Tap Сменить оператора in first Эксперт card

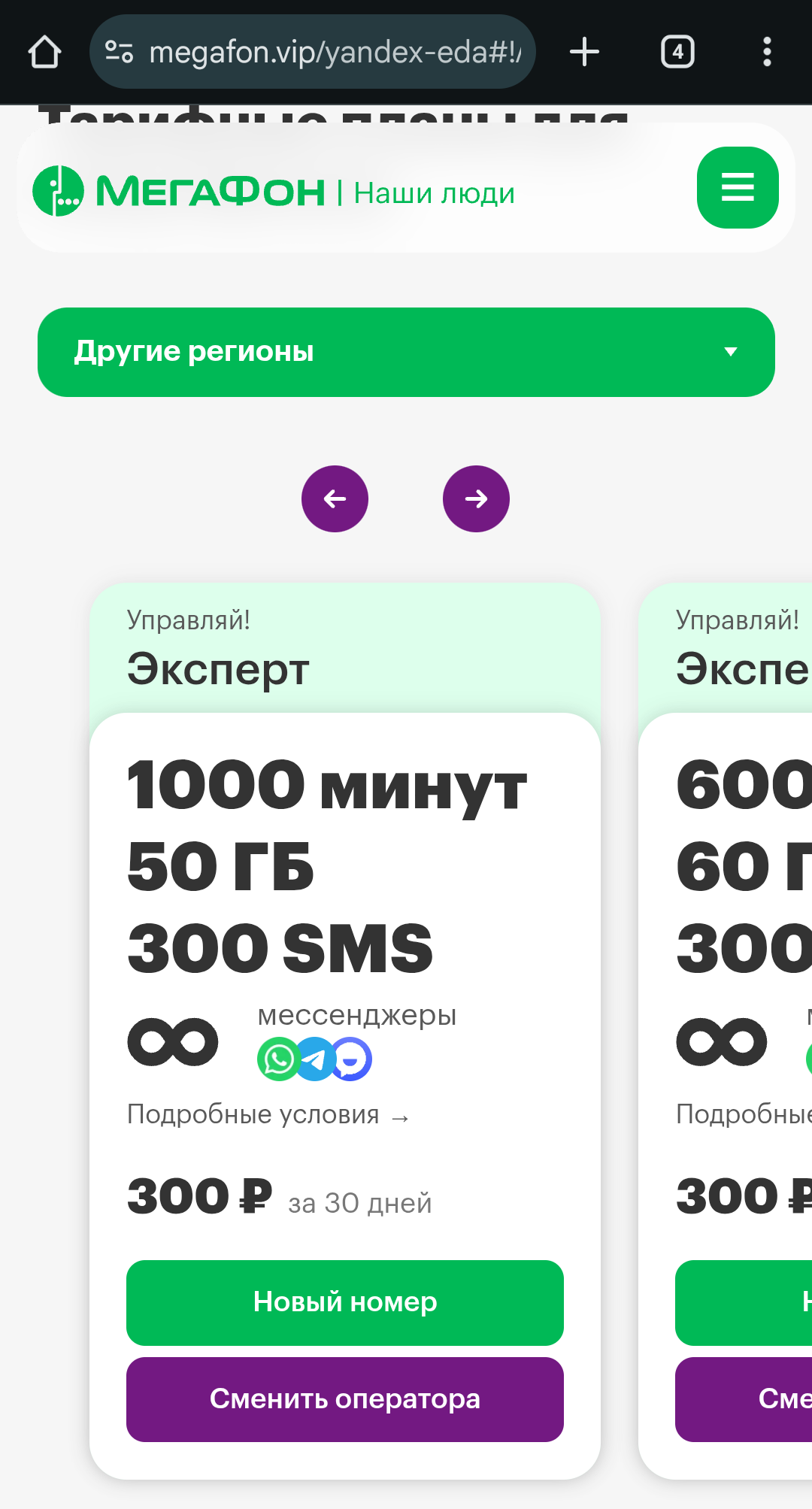[345, 1399]
